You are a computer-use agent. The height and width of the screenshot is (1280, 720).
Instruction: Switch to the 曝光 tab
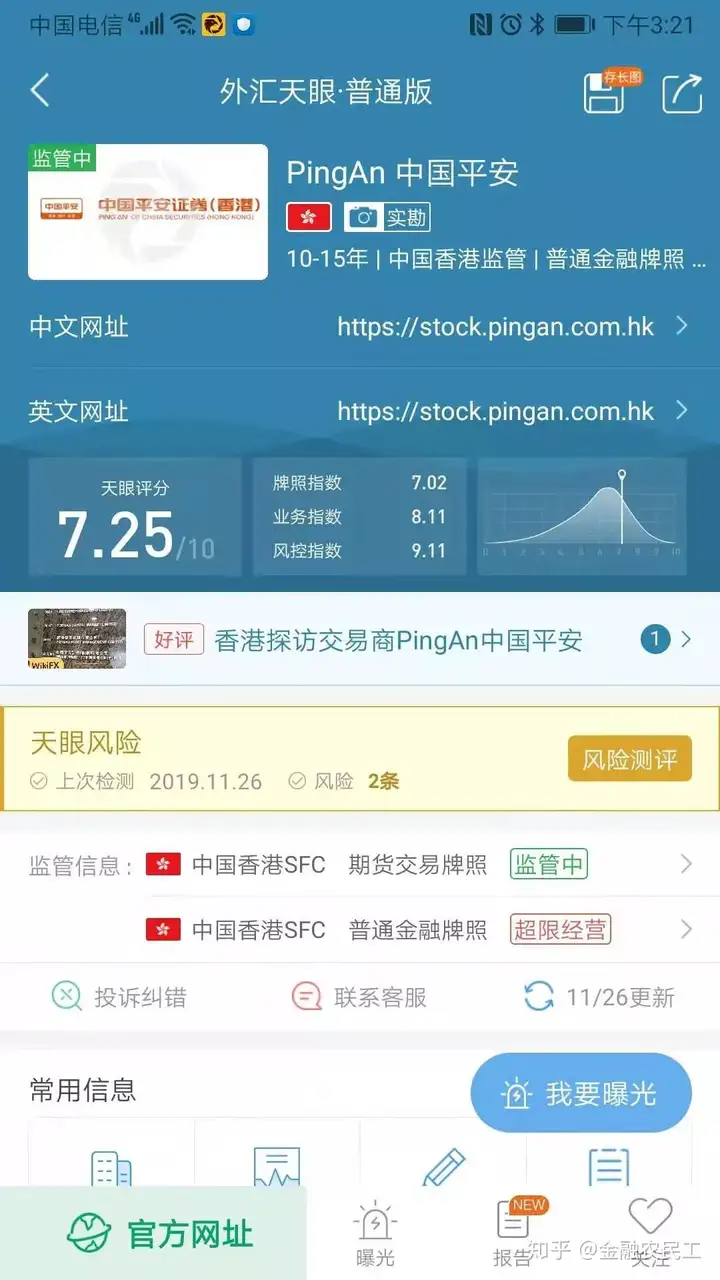pos(375,1235)
